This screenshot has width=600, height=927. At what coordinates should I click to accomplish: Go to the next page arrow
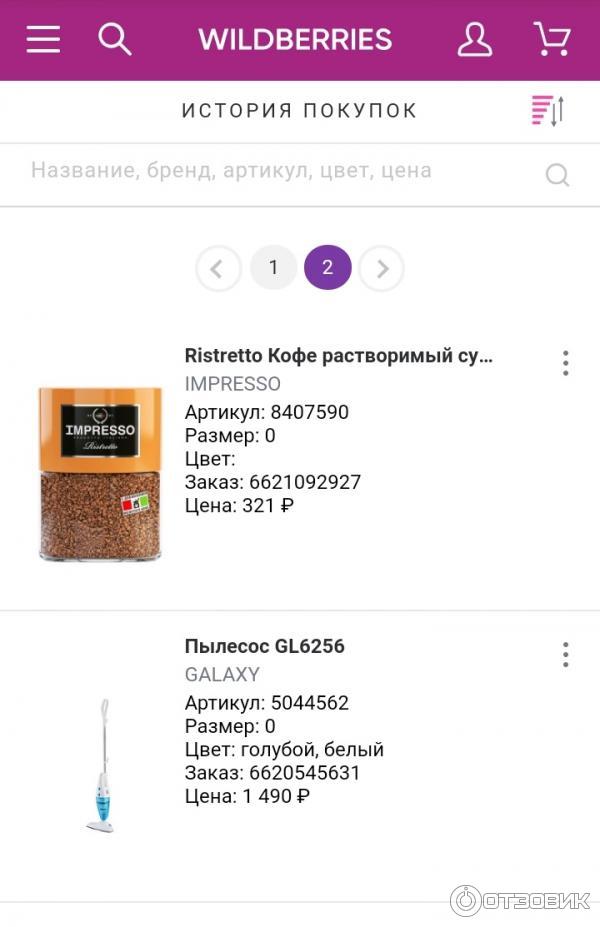[381, 268]
